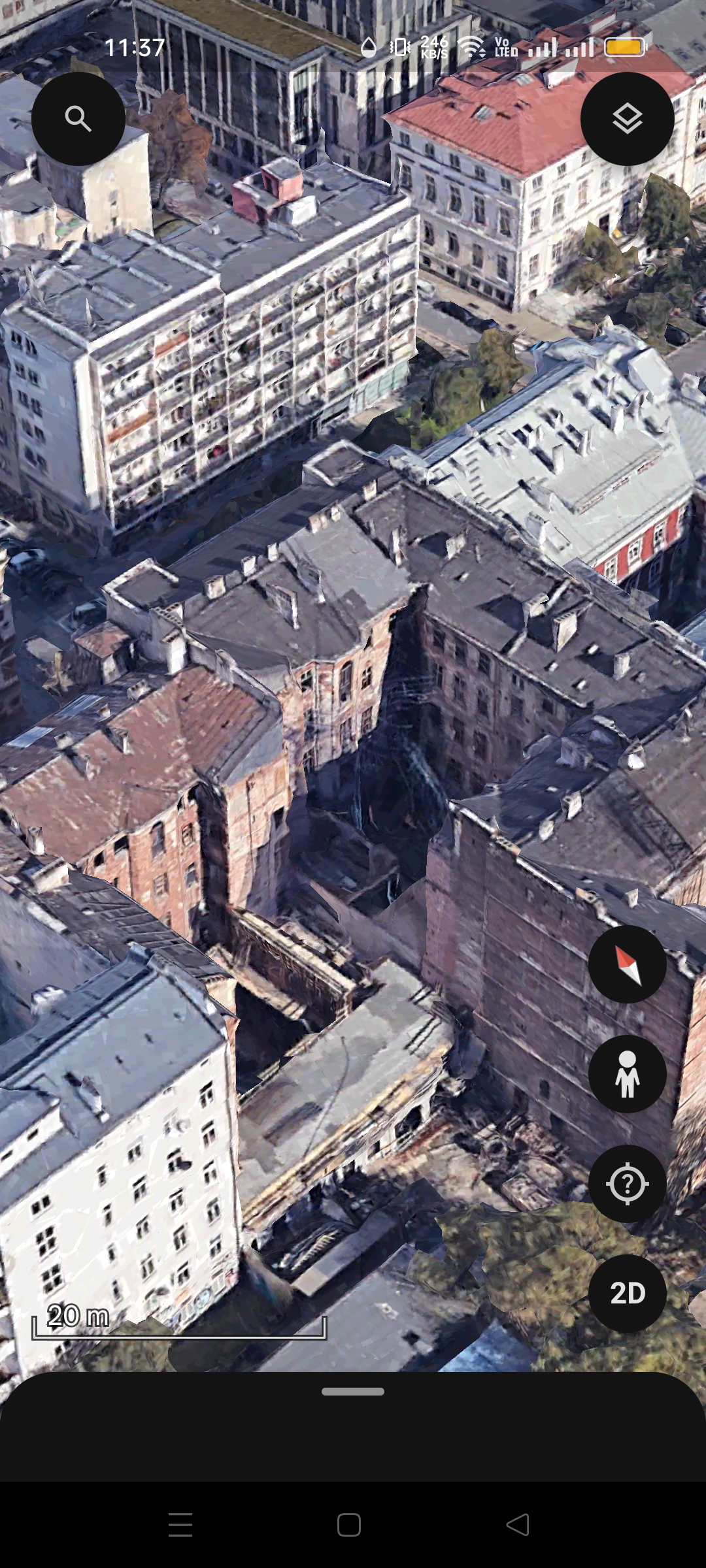Tap the compass to reset north
Viewport: 706px width, 1568px height.
point(627,964)
